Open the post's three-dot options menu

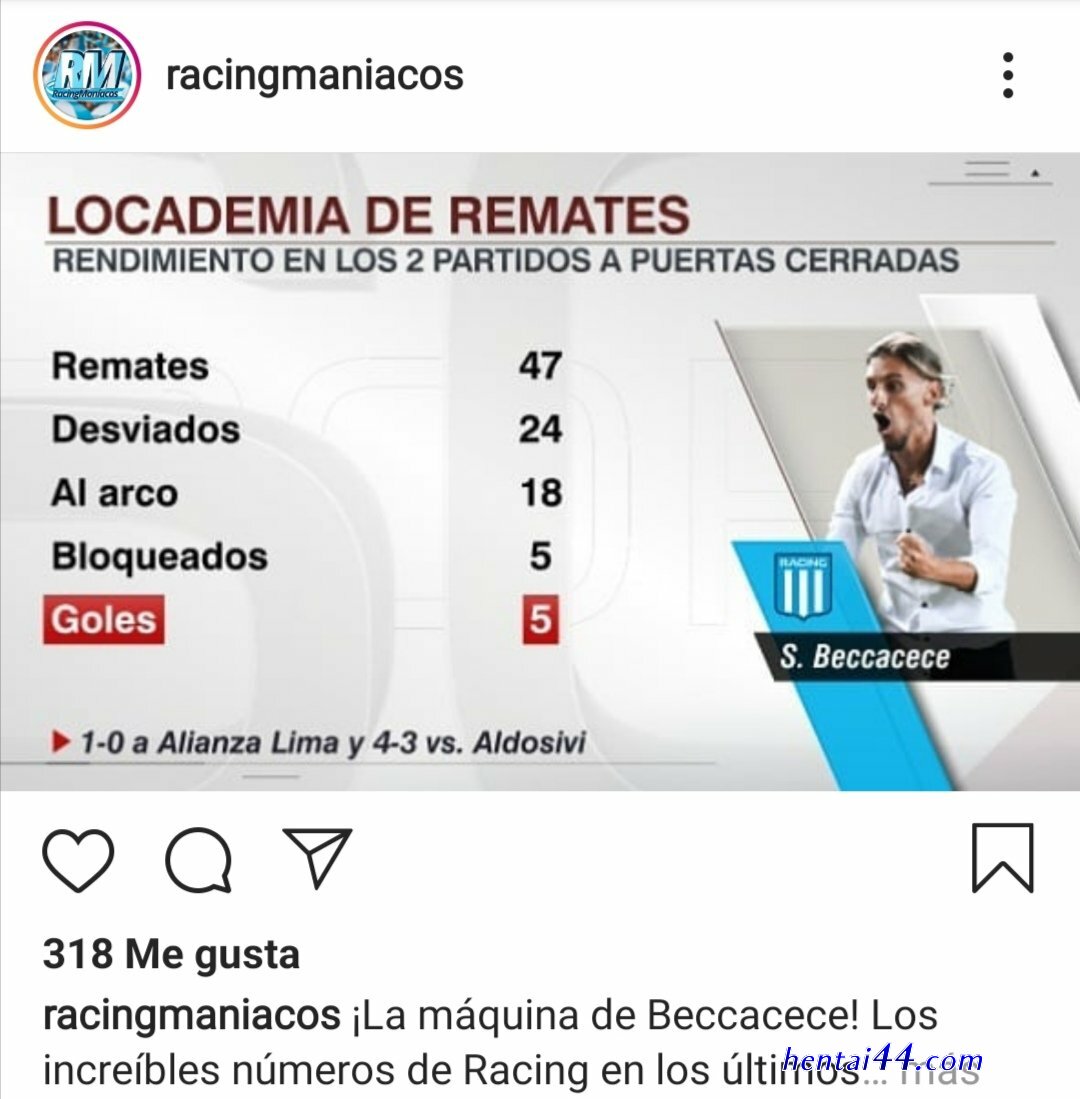[1008, 75]
